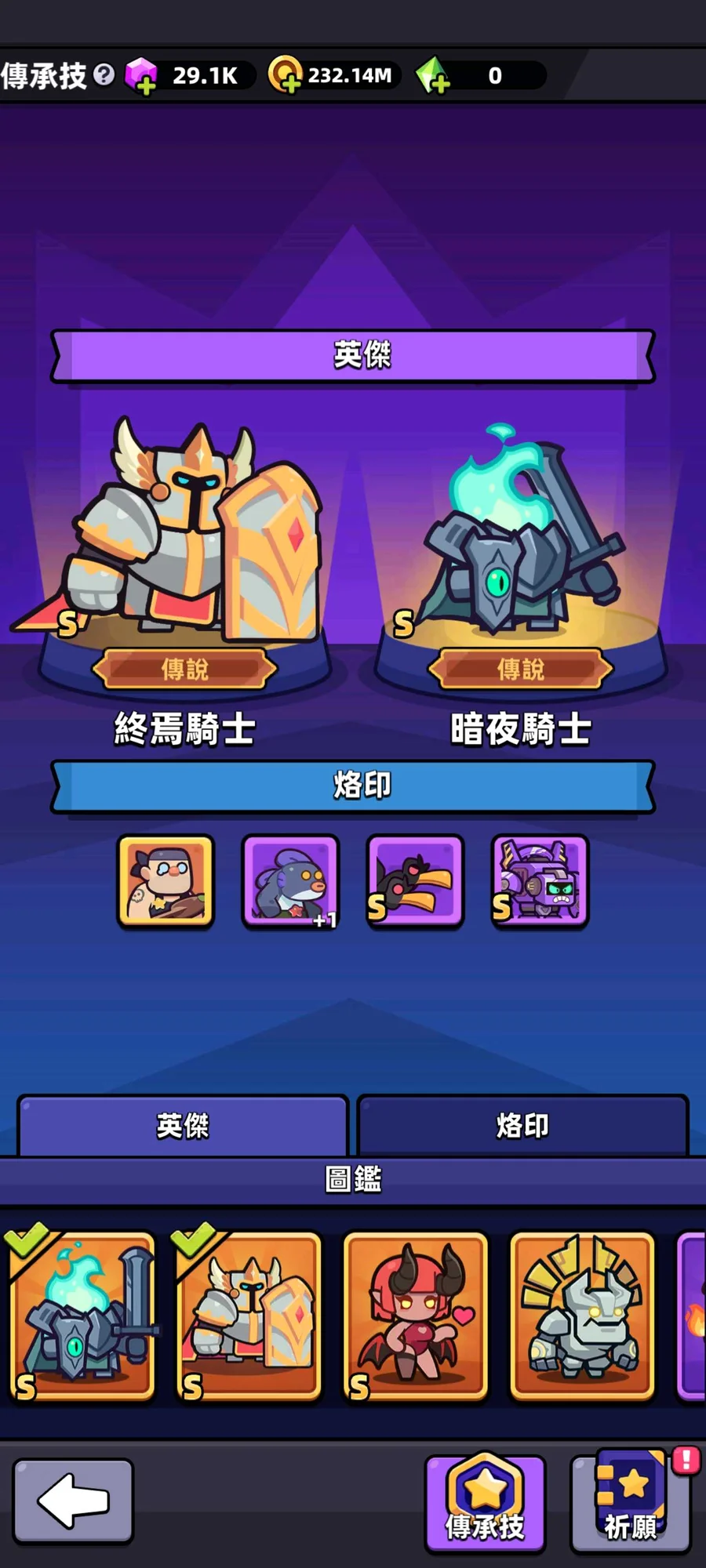
Task: Choose the stone golem card
Action: click(581, 1316)
